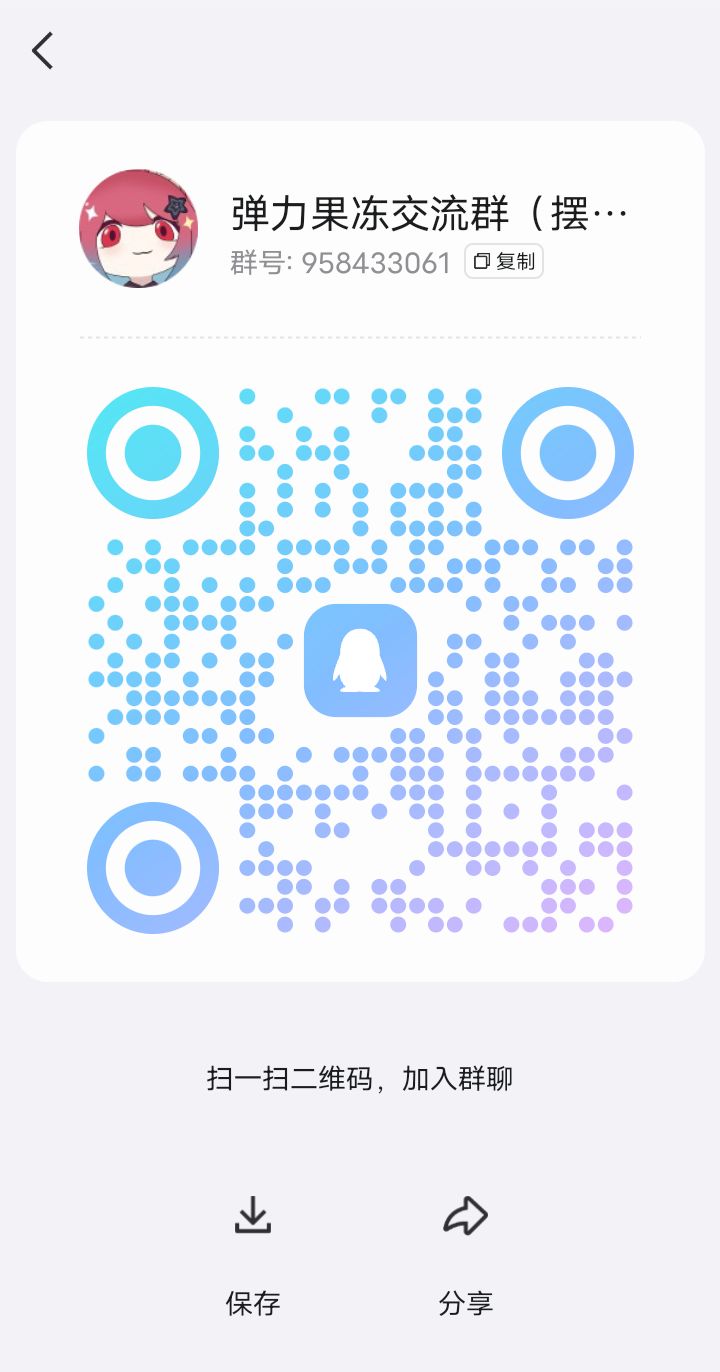
Task: Tap the copy icon next to 复制
Action: click(x=481, y=260)
